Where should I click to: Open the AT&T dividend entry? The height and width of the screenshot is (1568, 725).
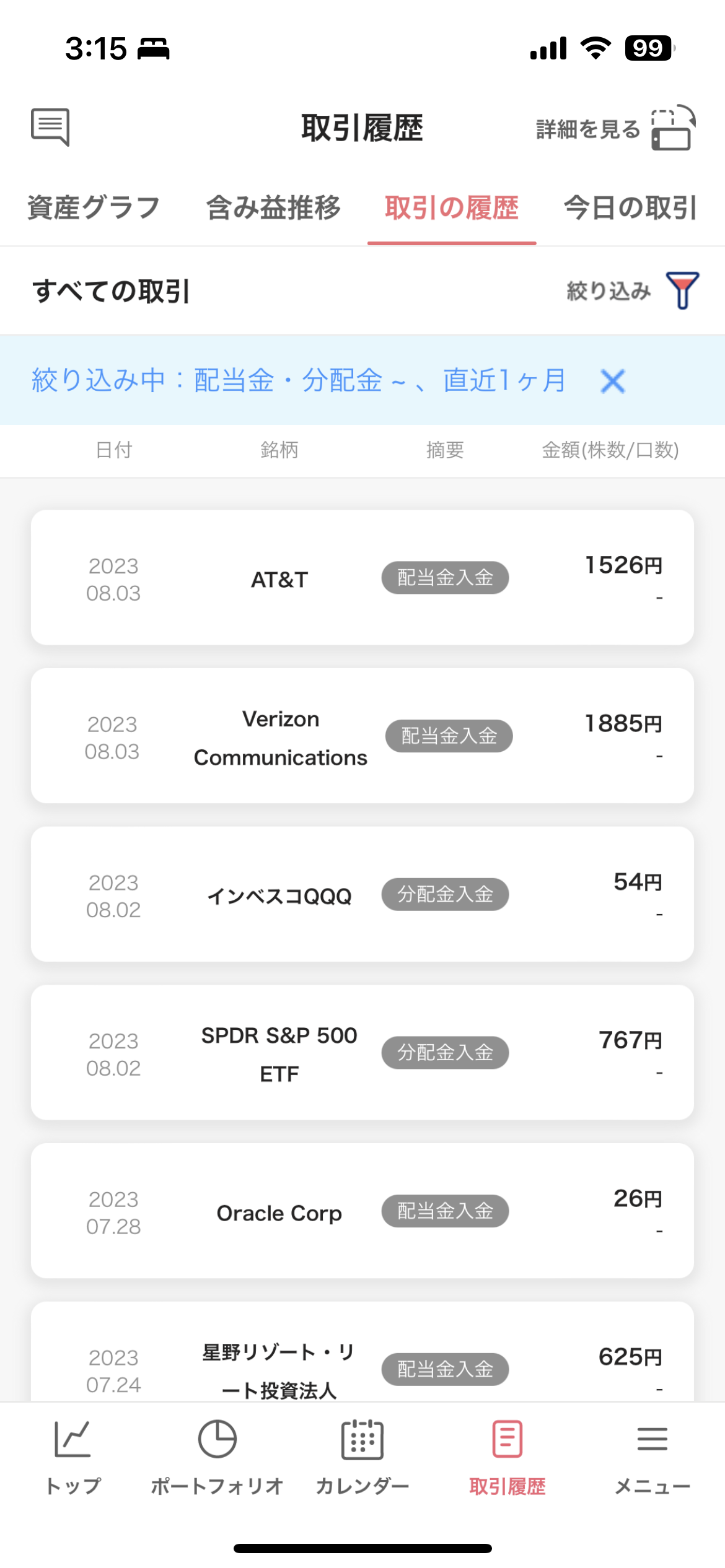point(362,578)
